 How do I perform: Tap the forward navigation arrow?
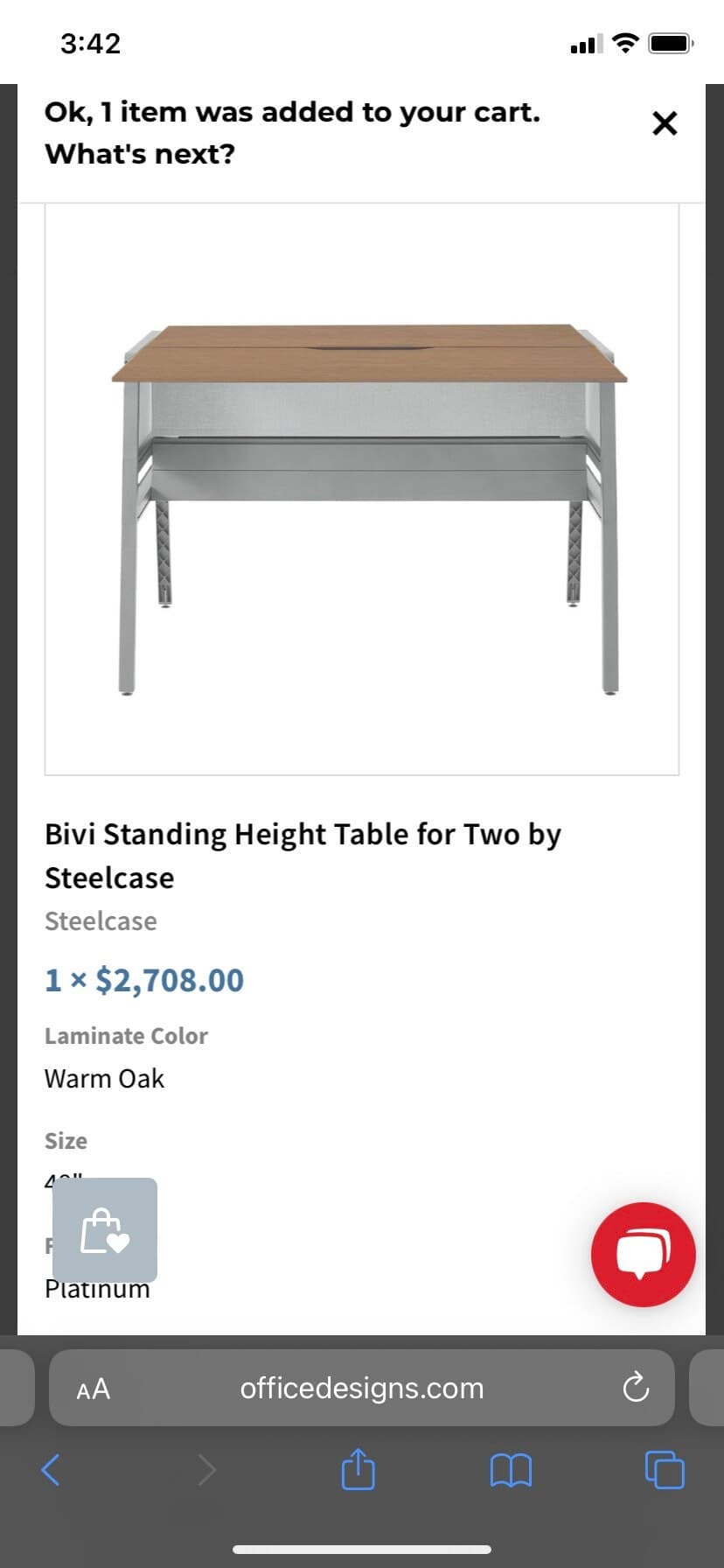pos(206,1471)
